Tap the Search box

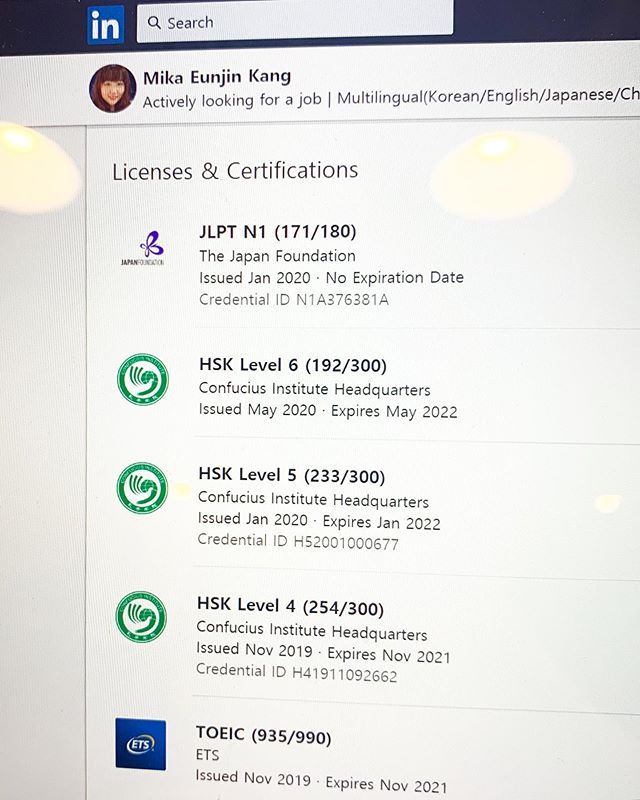[294, 21]
